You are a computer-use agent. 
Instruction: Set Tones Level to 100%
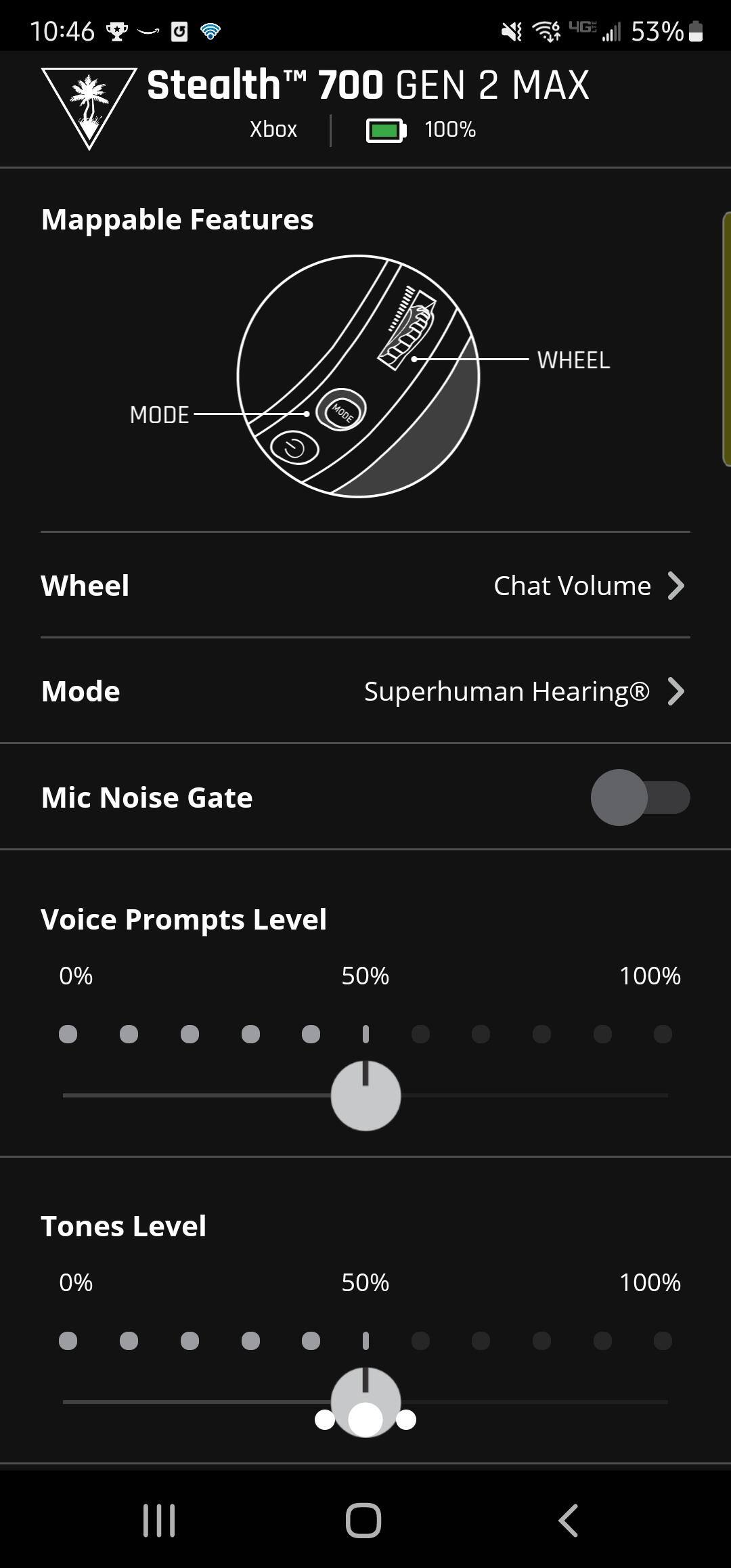(x=663, y=1341)
